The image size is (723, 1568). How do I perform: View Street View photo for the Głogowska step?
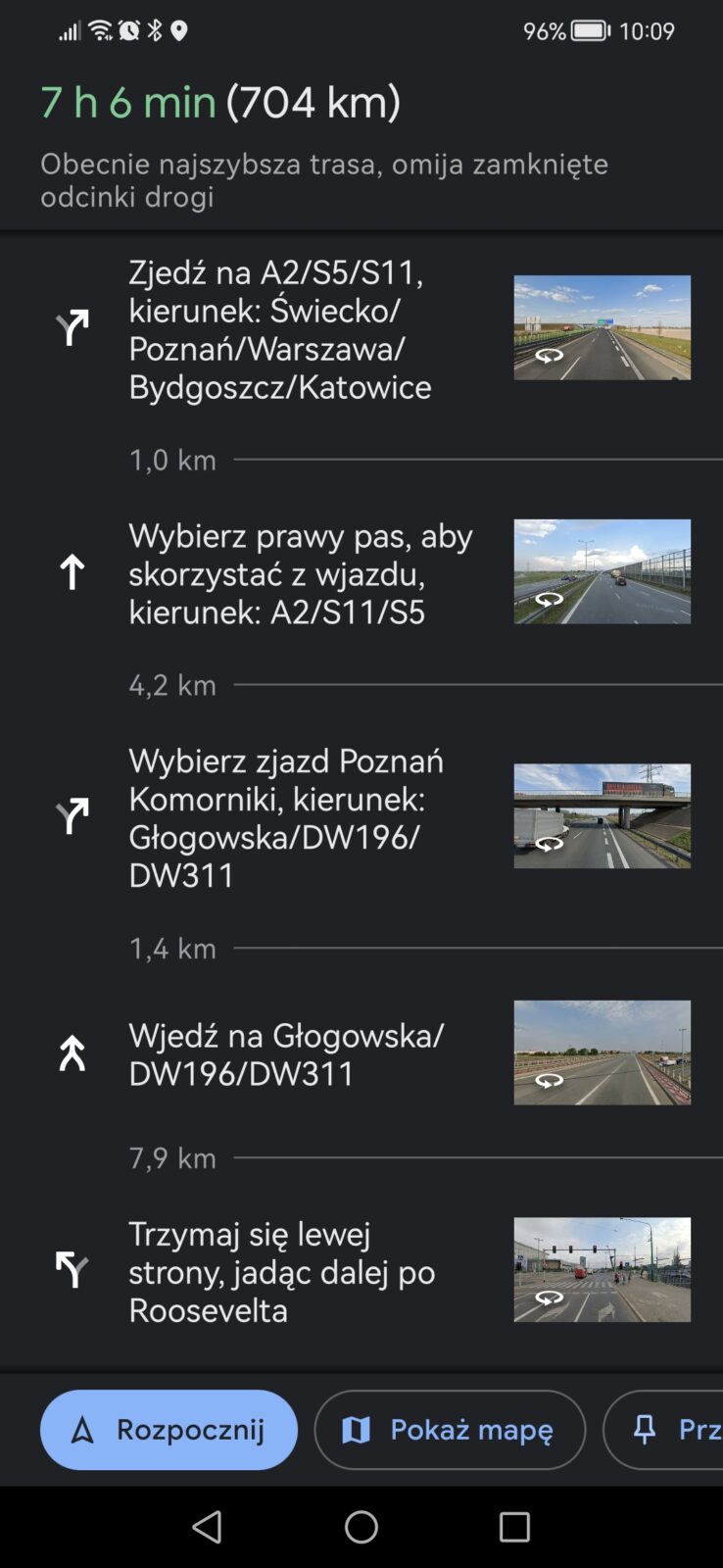pos(602,1053)
